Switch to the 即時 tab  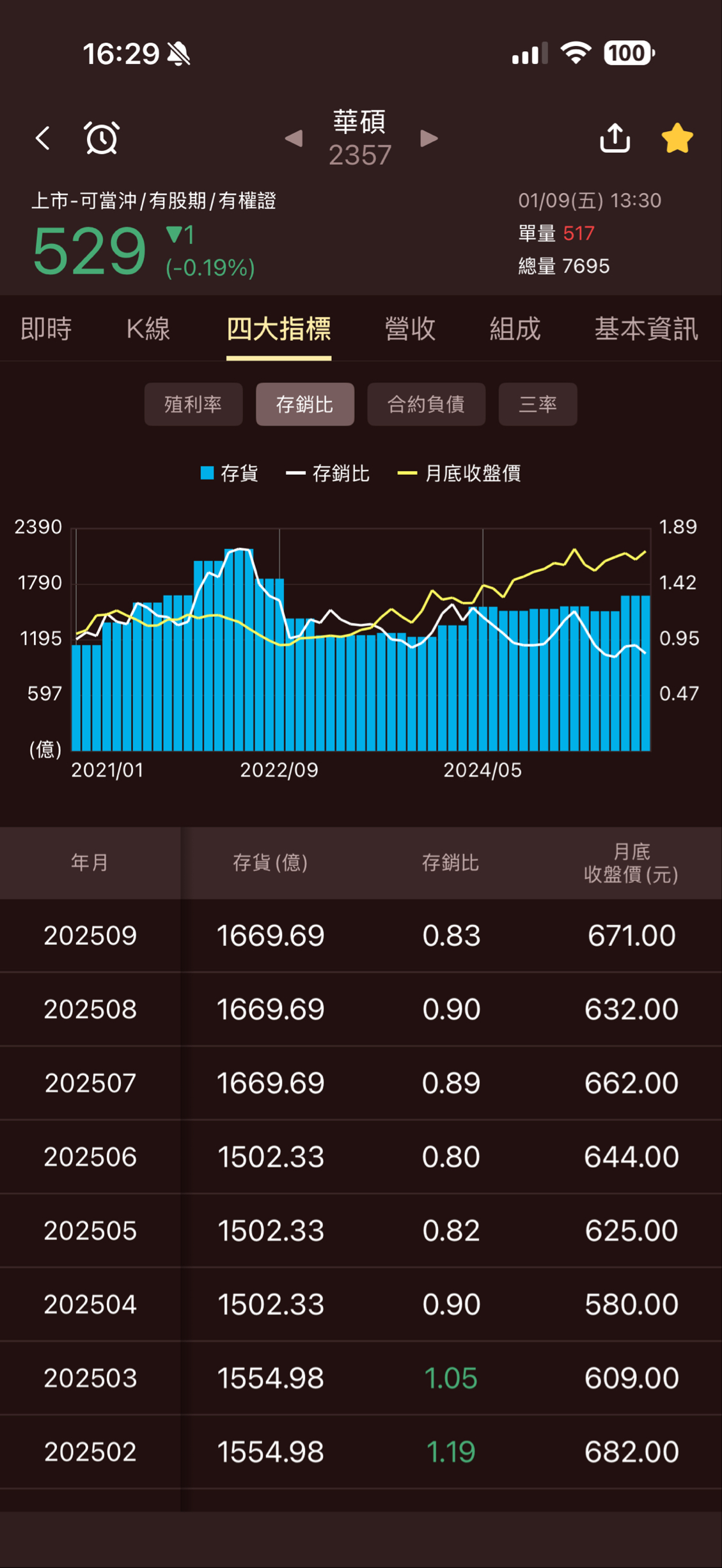click(x=46, y=329)
